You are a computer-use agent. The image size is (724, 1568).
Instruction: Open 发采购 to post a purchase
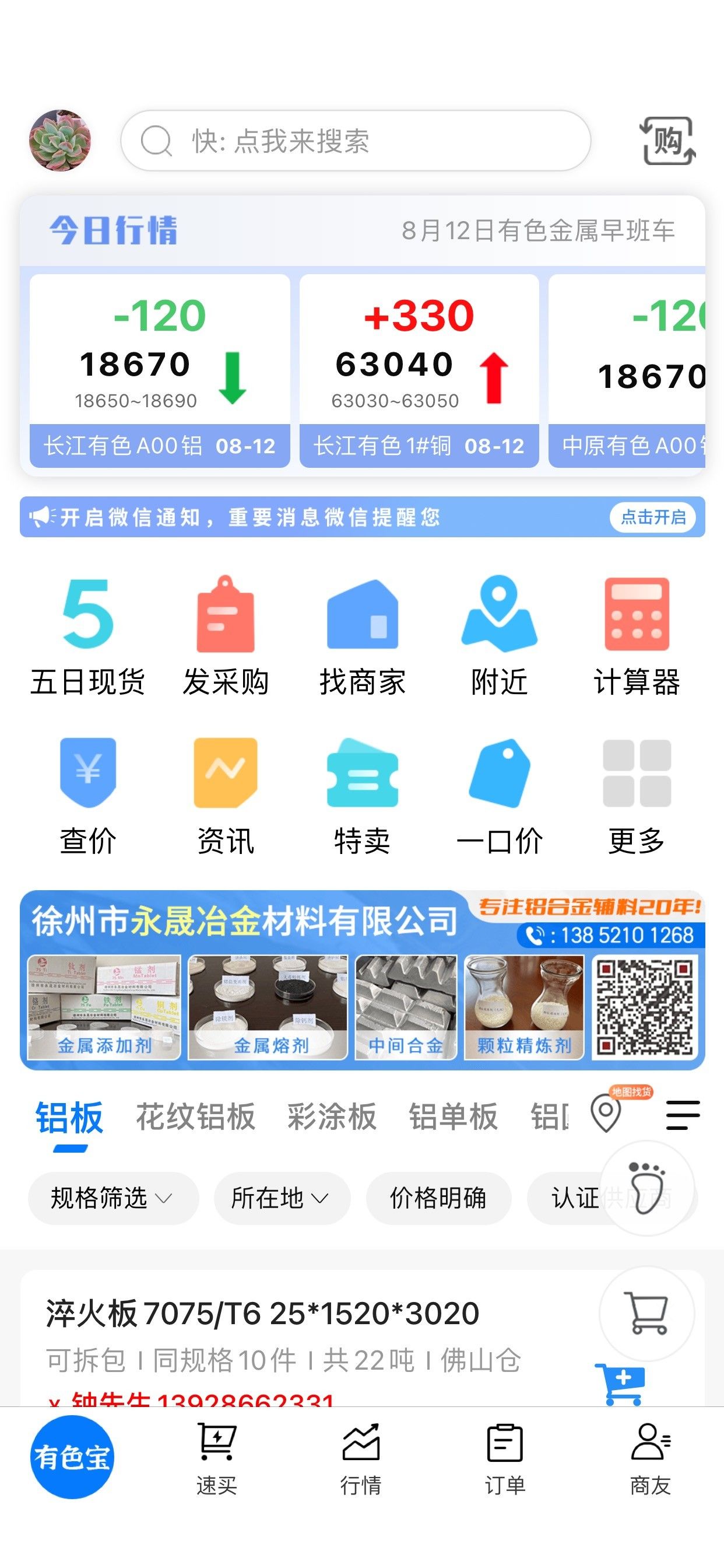[226, 636]
